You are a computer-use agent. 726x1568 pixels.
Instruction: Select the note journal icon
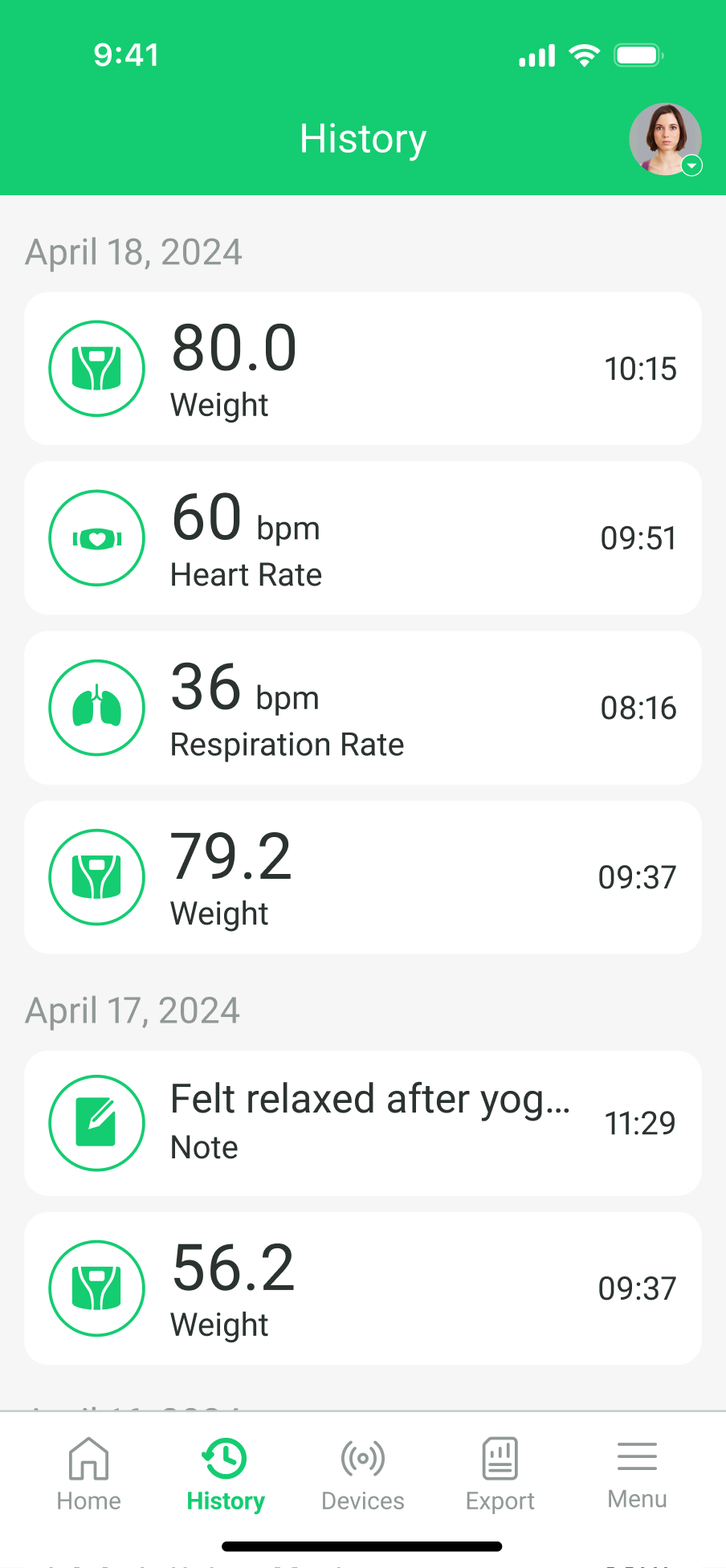[96, 1122]
